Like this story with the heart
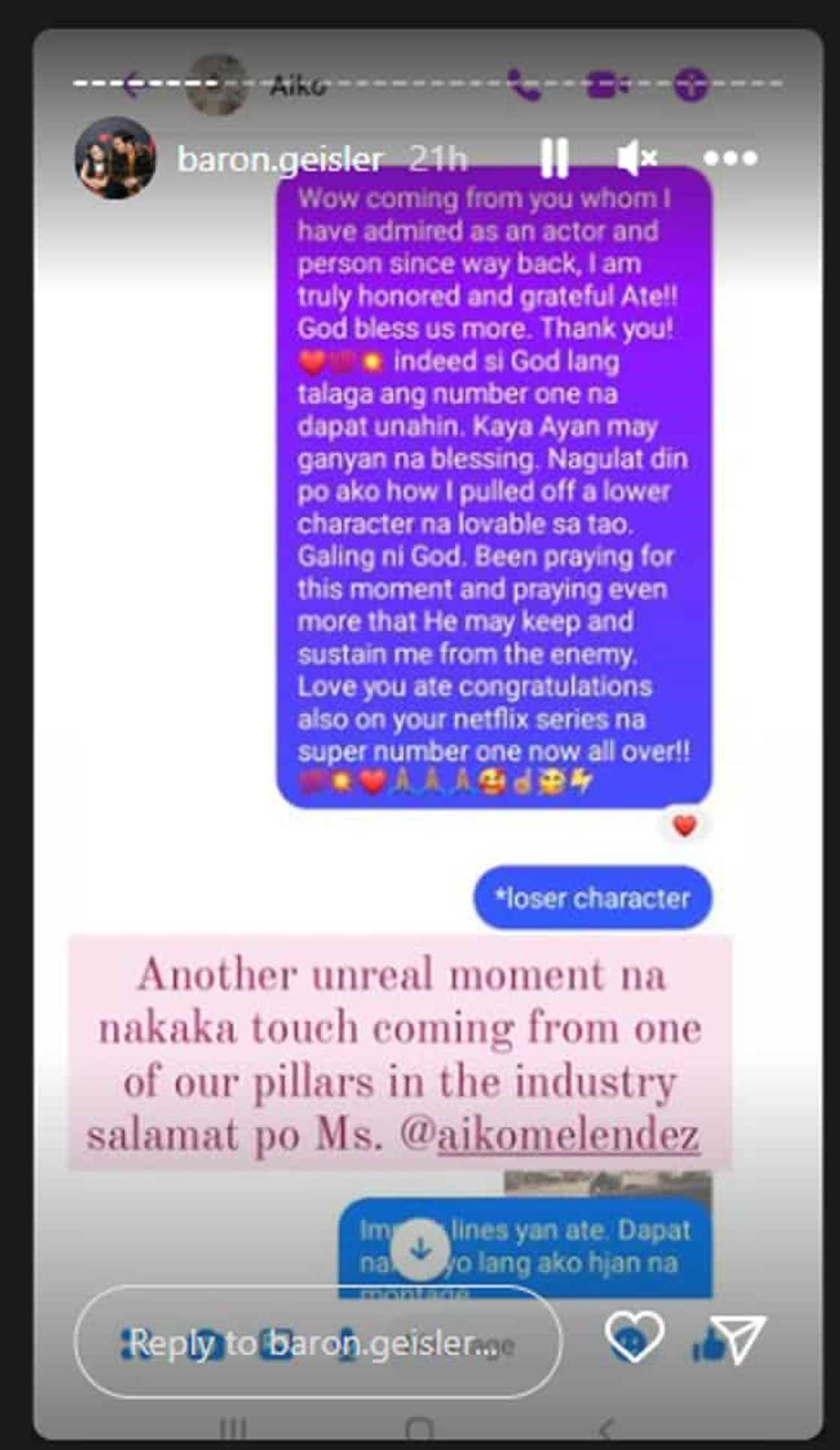The height and width of the screenshot is (1450, 840). tap(634, 1337)
